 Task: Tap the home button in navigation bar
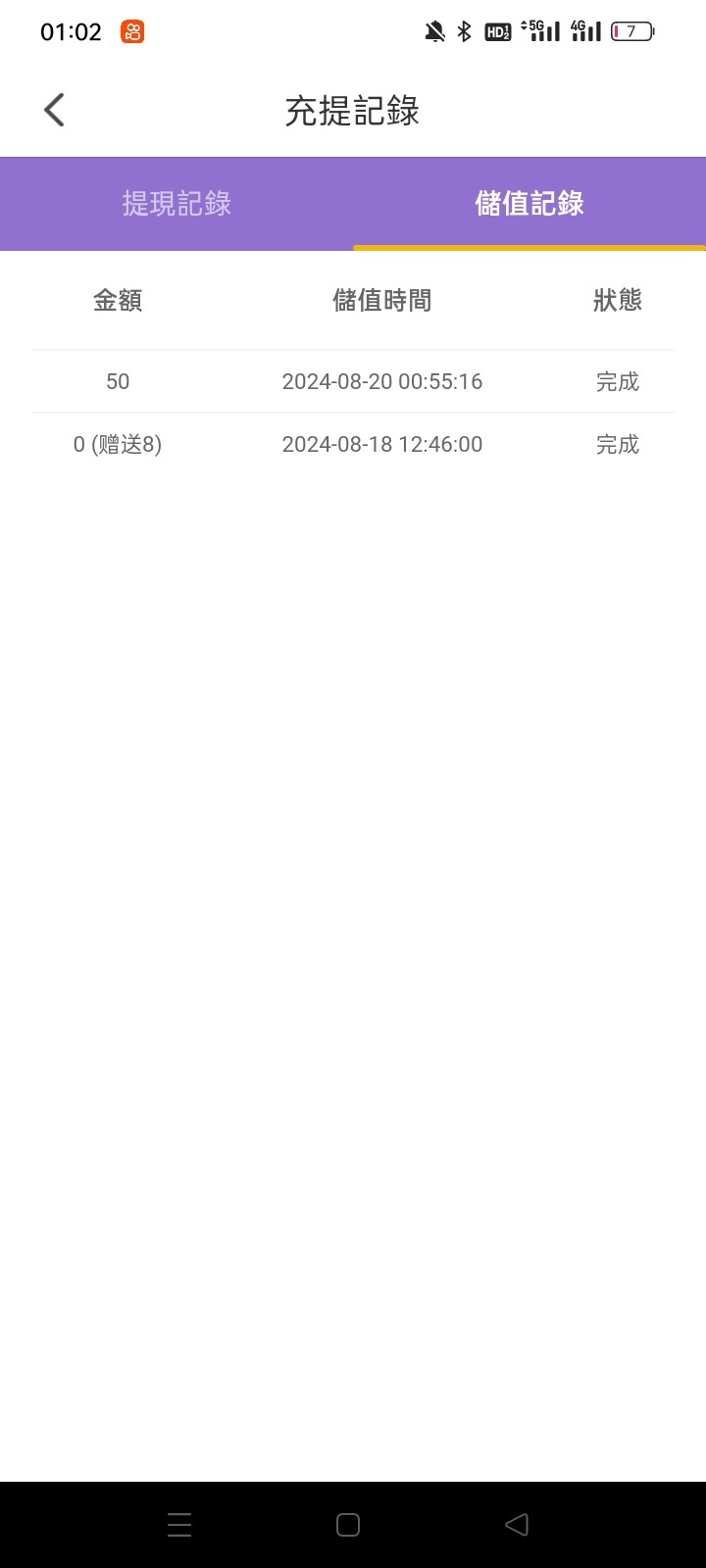click(346, 1524)
